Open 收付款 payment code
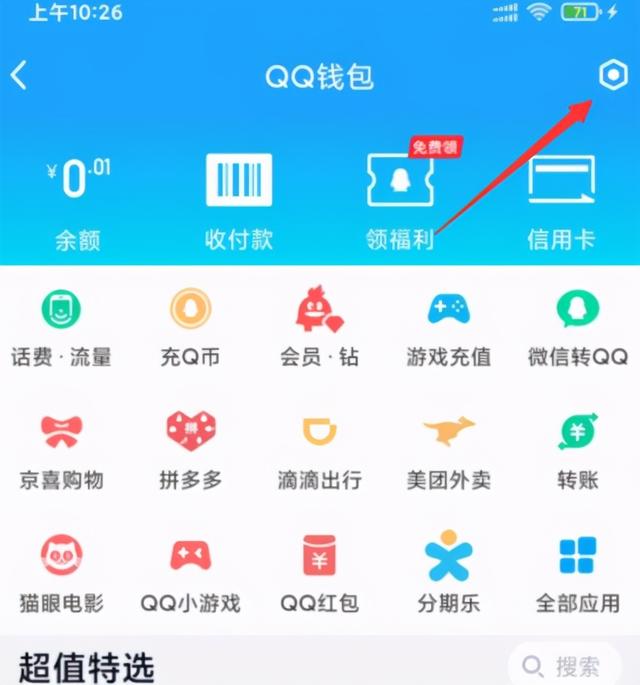Image resolution: width=640 pixels, height=685 pixels. click(x=238, y=198)
